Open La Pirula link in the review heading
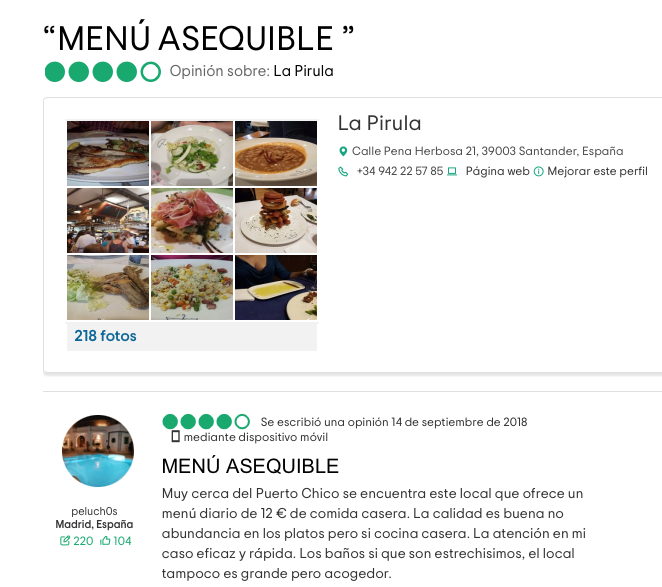 click(x=303, y=71)
